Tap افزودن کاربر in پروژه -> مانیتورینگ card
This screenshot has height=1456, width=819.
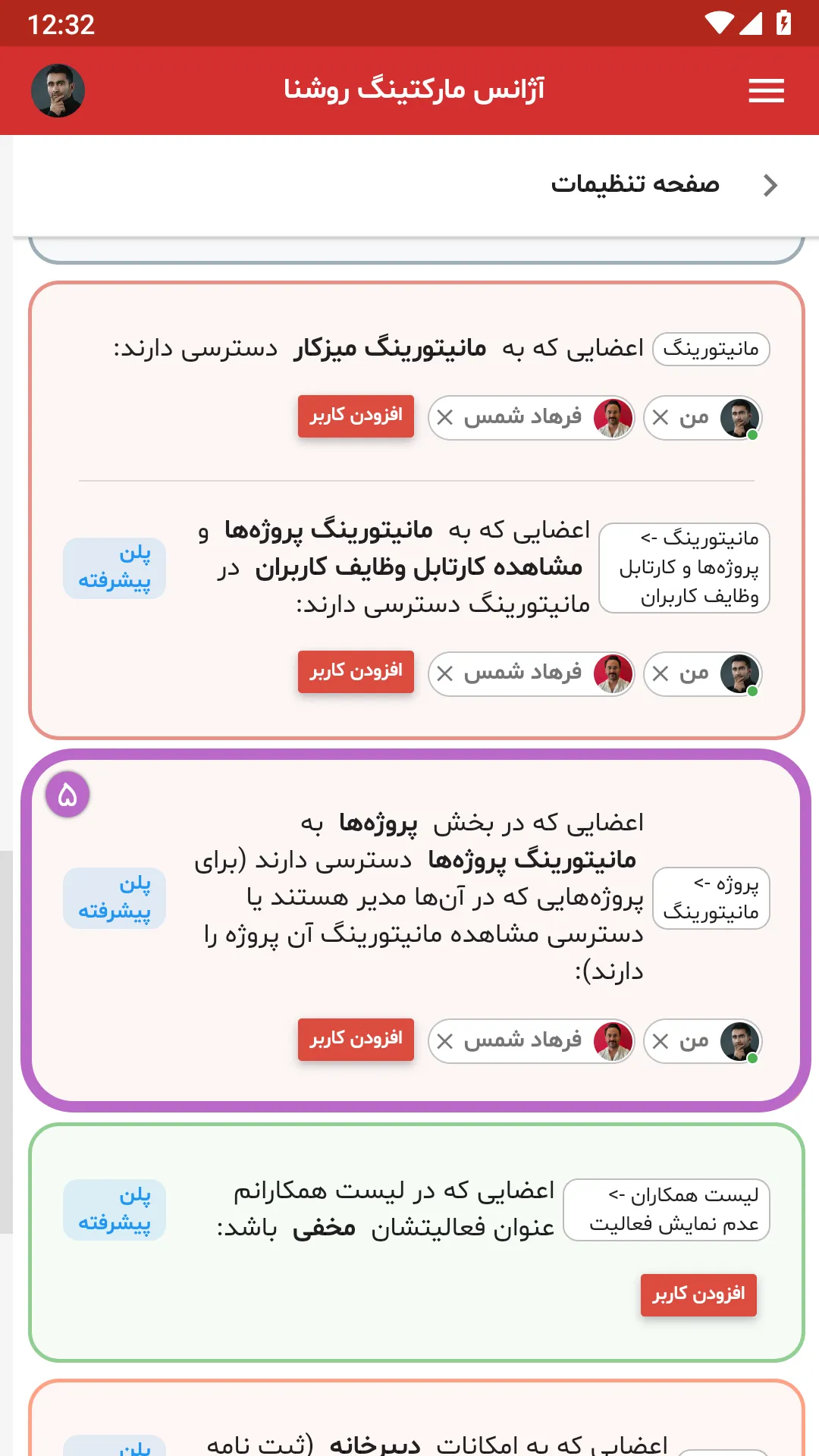pyautogui.click(x=356, y=1039)
